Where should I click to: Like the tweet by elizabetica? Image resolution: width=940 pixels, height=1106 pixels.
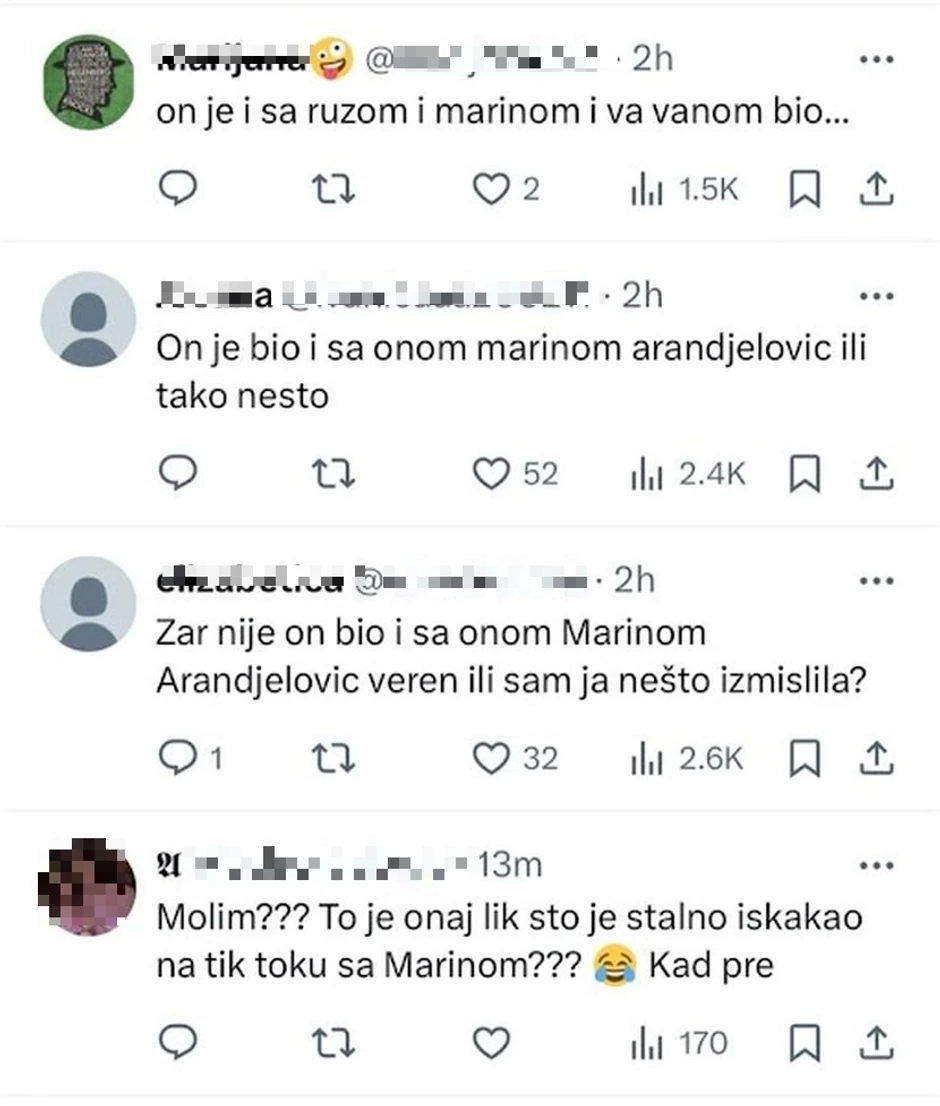489,758
